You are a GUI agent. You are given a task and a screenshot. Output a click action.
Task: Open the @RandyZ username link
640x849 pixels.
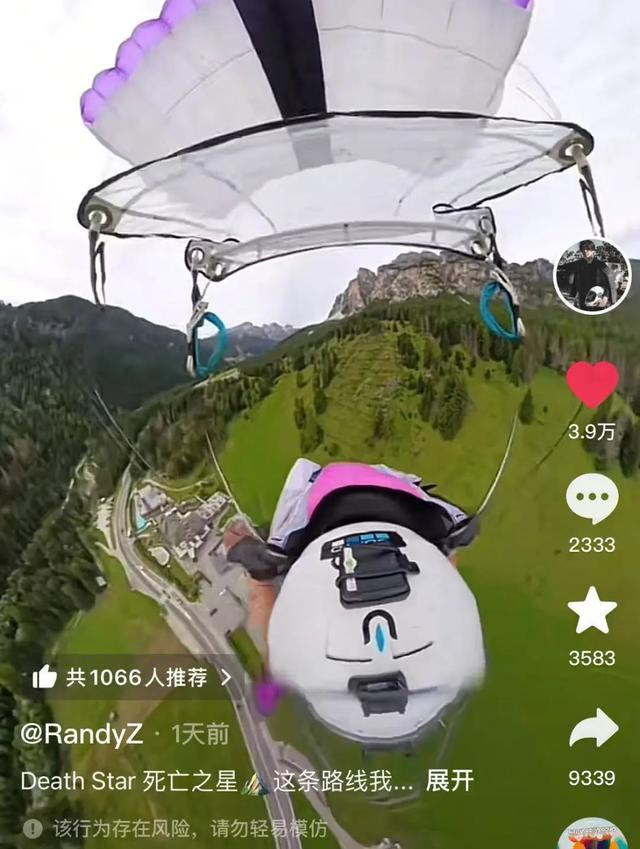(83, 733)
